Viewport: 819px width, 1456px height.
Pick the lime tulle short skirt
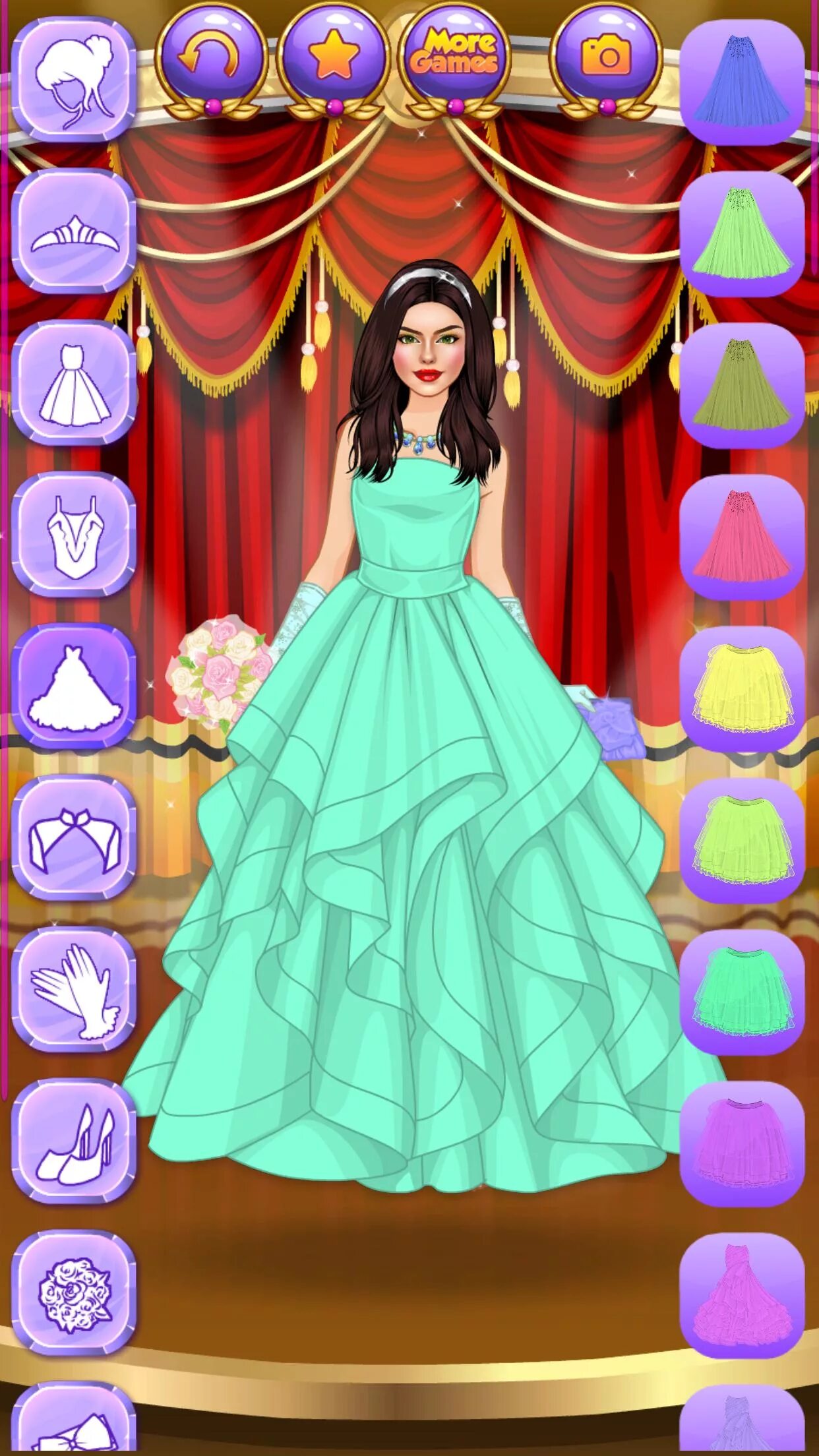(742, 840)
